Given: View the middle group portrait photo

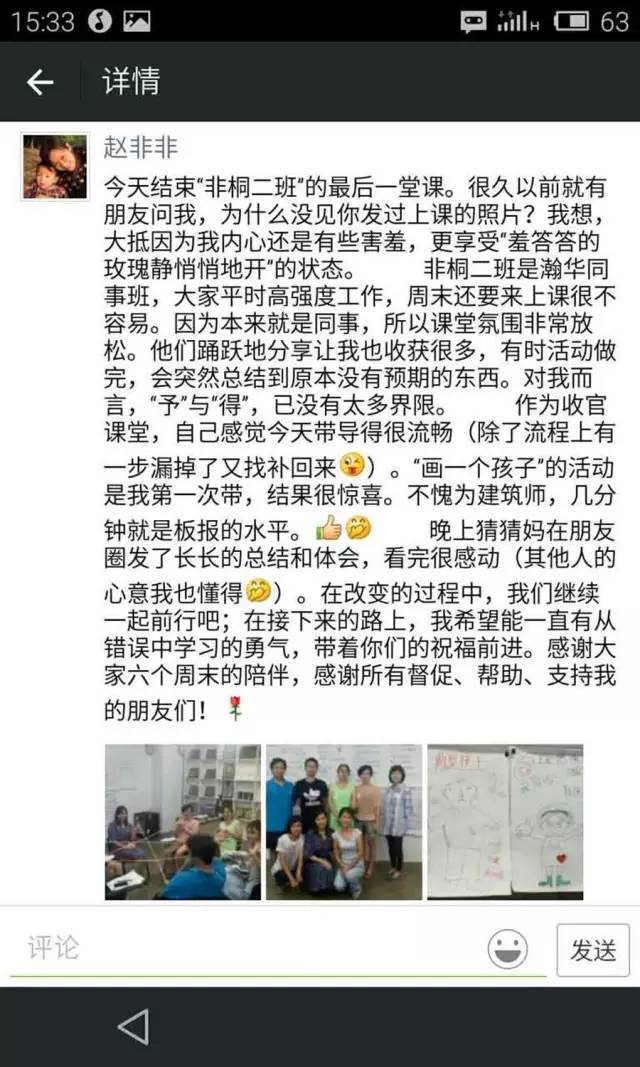Looking at the screenshot, I should [343, 822].
